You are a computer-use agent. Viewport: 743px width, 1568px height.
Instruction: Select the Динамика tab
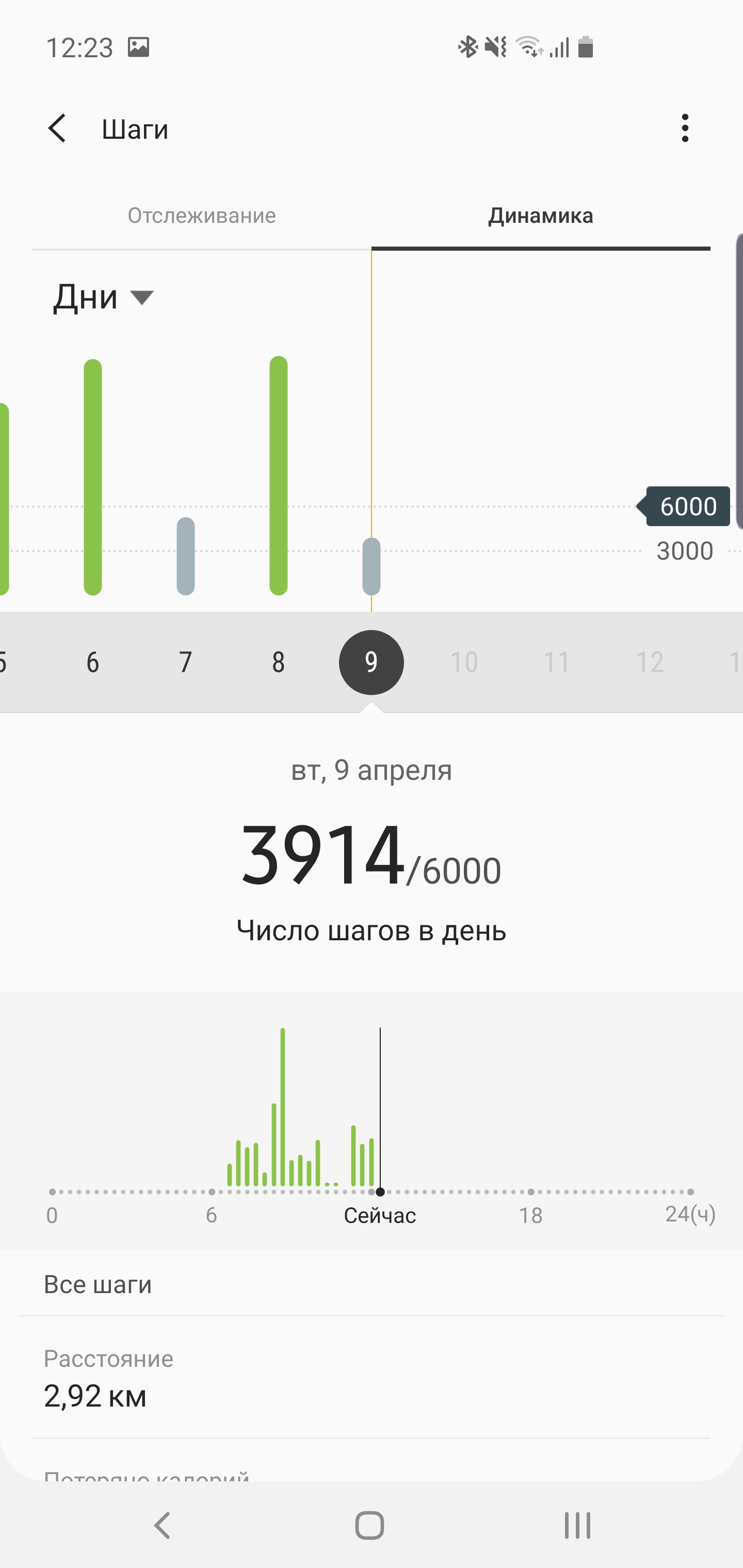(540, 216)
